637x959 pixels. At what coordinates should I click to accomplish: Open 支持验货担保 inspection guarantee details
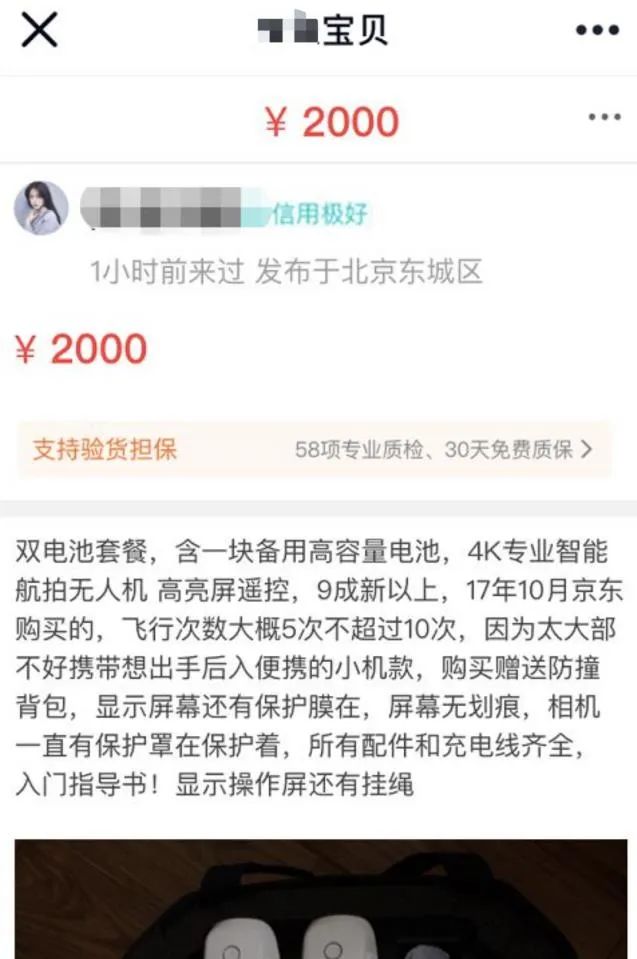316,449
